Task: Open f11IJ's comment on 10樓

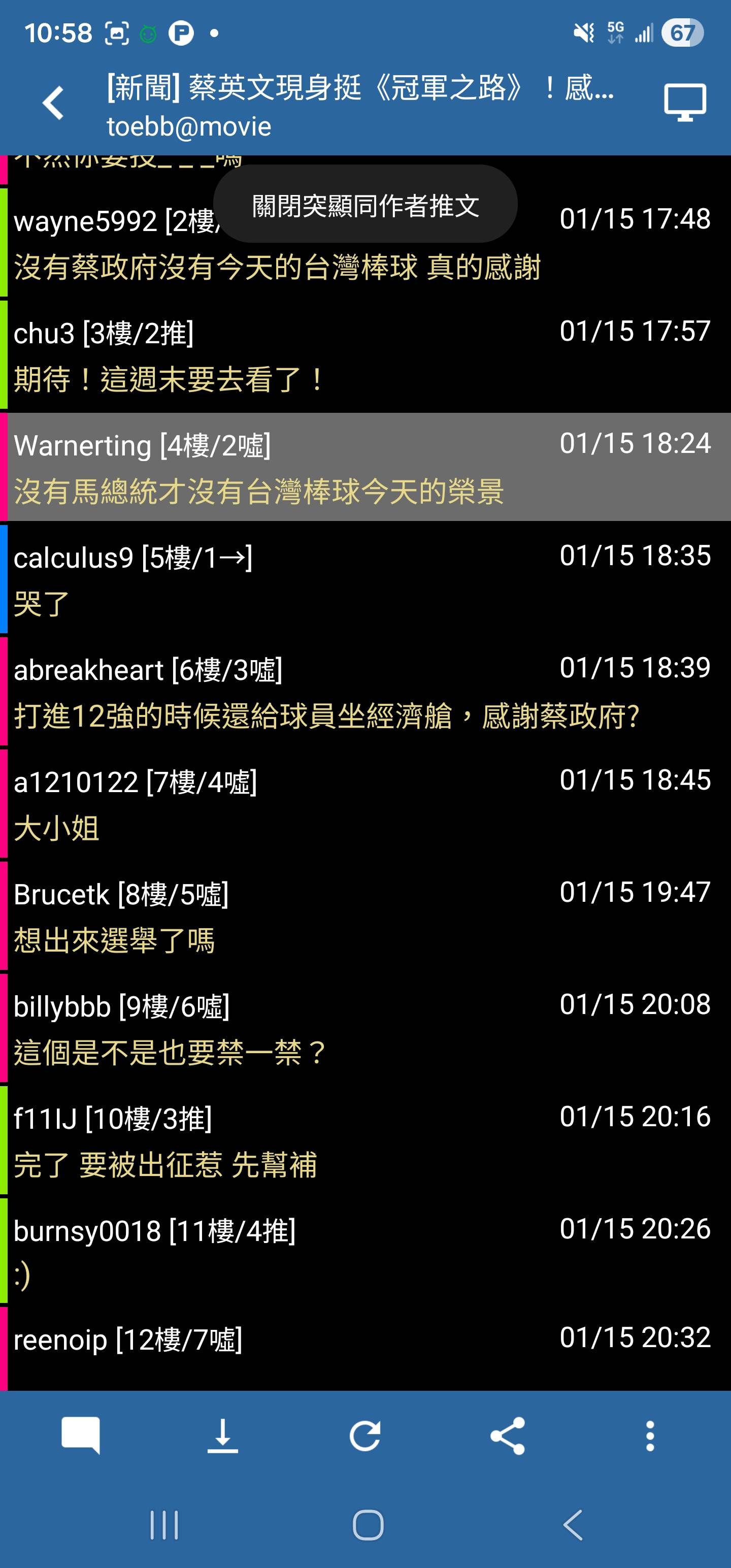Action: (x=365, y=1140)
